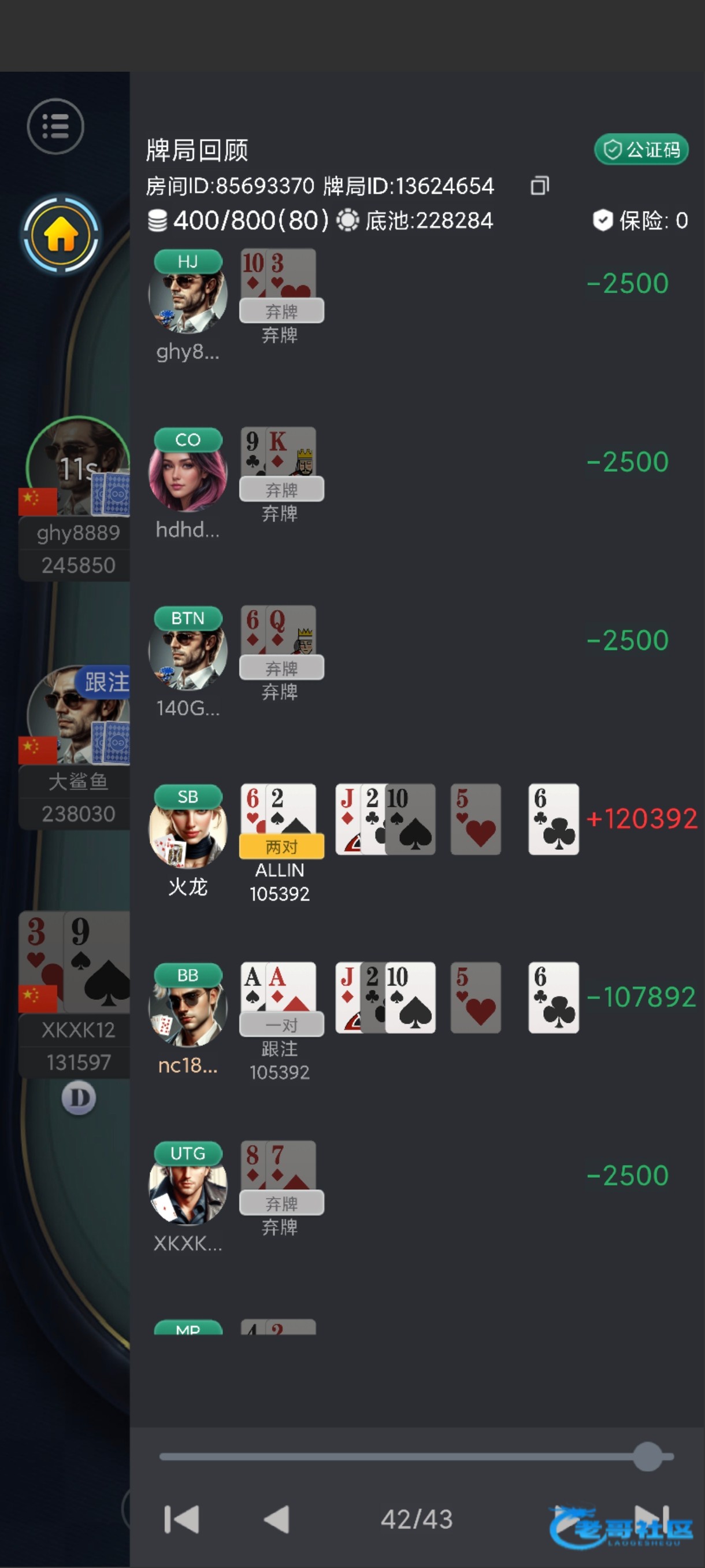Image resolution: width=705 pixels, height=1568 pixels.
Task: Open the 公证码 verification code
Action: pos(641,150)
